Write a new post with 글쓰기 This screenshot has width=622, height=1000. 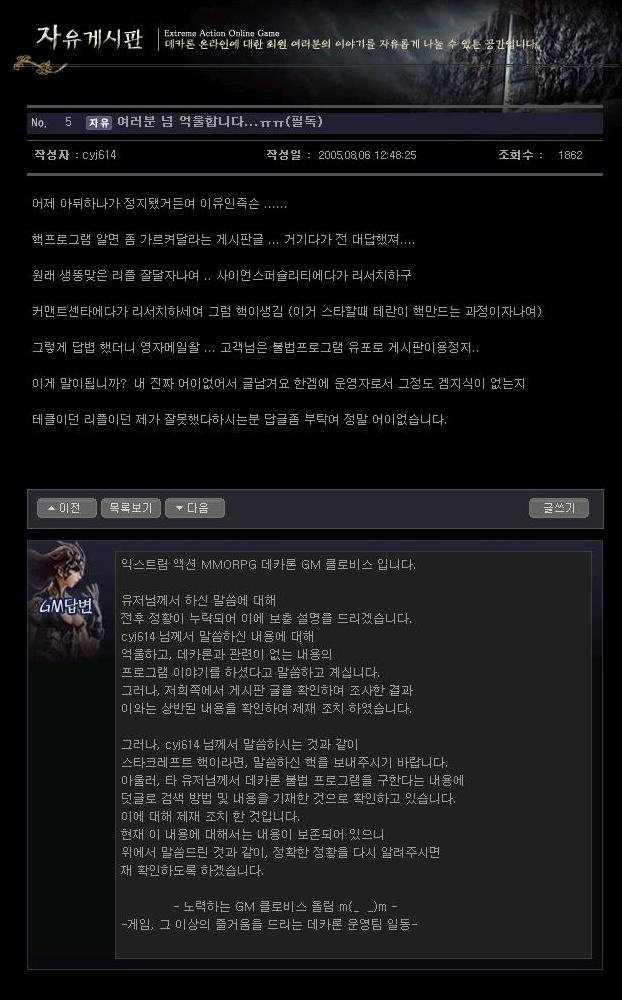point(558,508)
